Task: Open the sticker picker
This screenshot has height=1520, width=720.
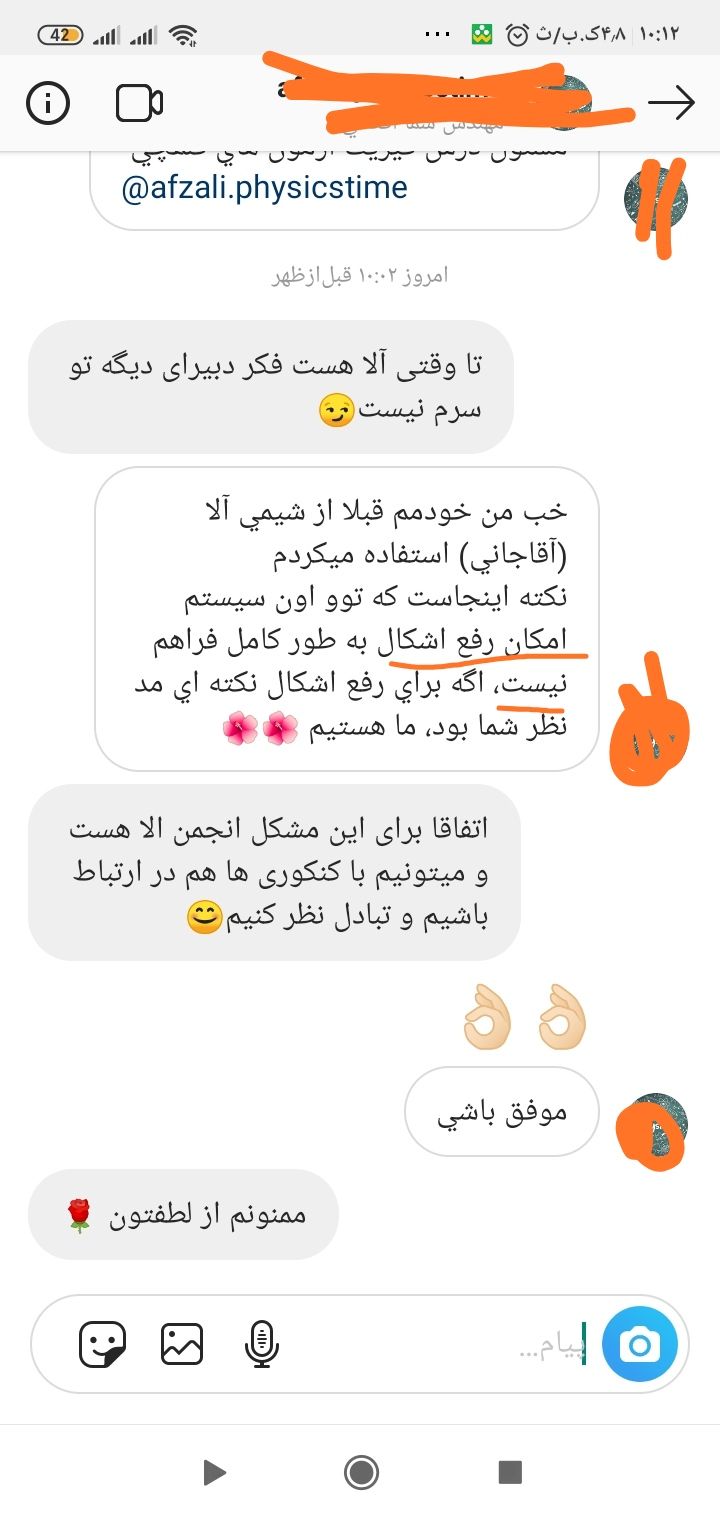Action: pyautogui.click(x=102, y=1344)
